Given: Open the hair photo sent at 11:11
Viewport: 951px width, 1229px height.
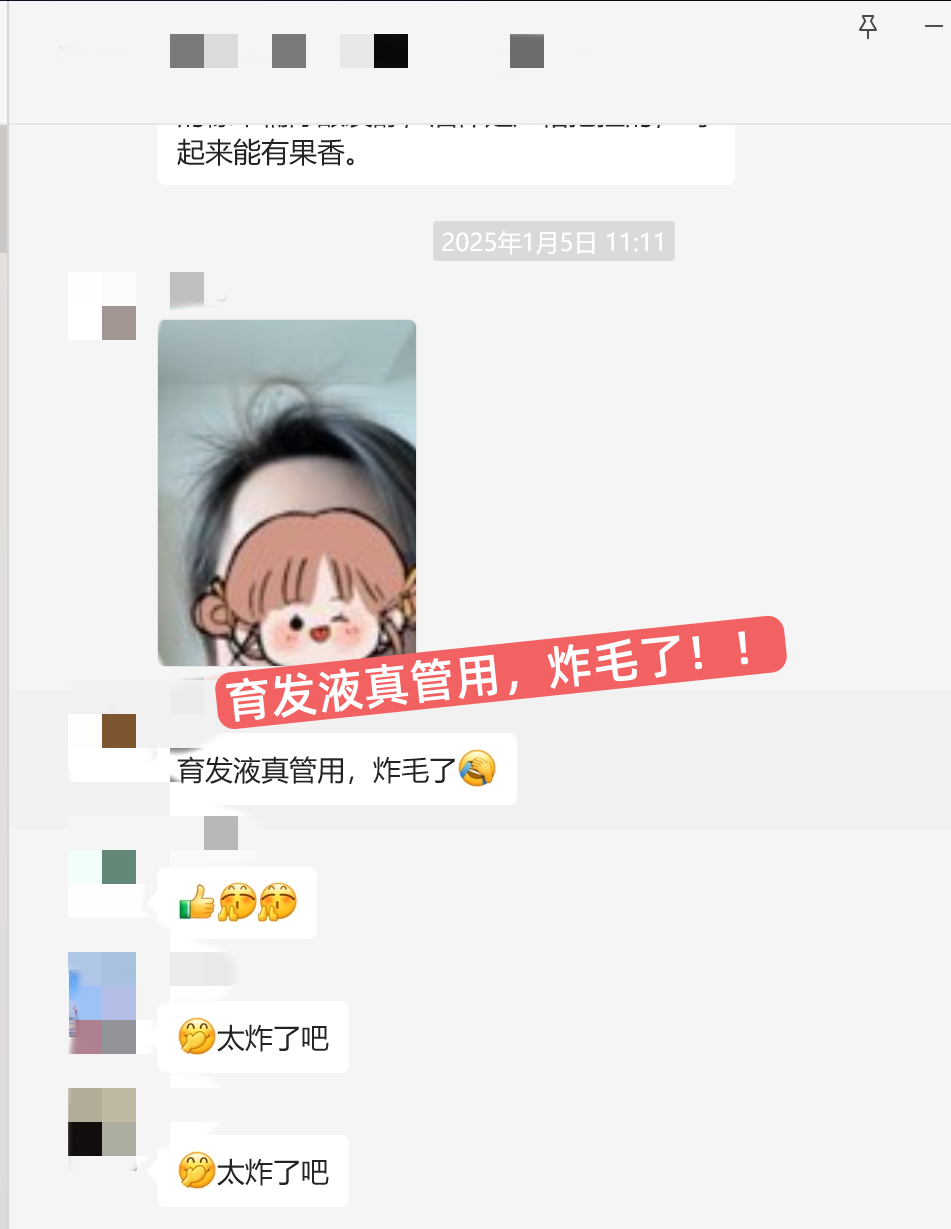Looking at the screenshot, I should (287, 492).
